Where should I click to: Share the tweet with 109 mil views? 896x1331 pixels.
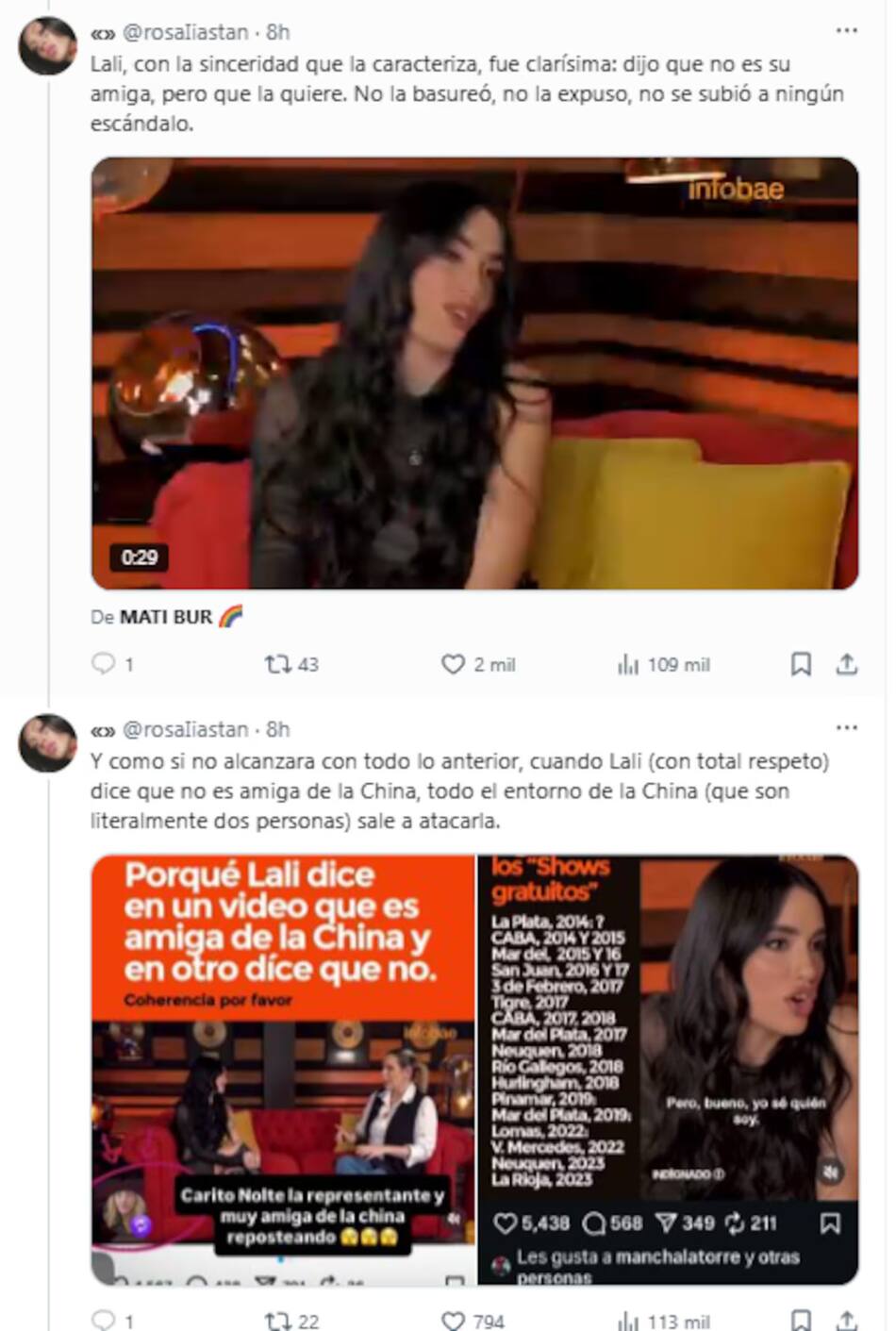click(846, 664)
